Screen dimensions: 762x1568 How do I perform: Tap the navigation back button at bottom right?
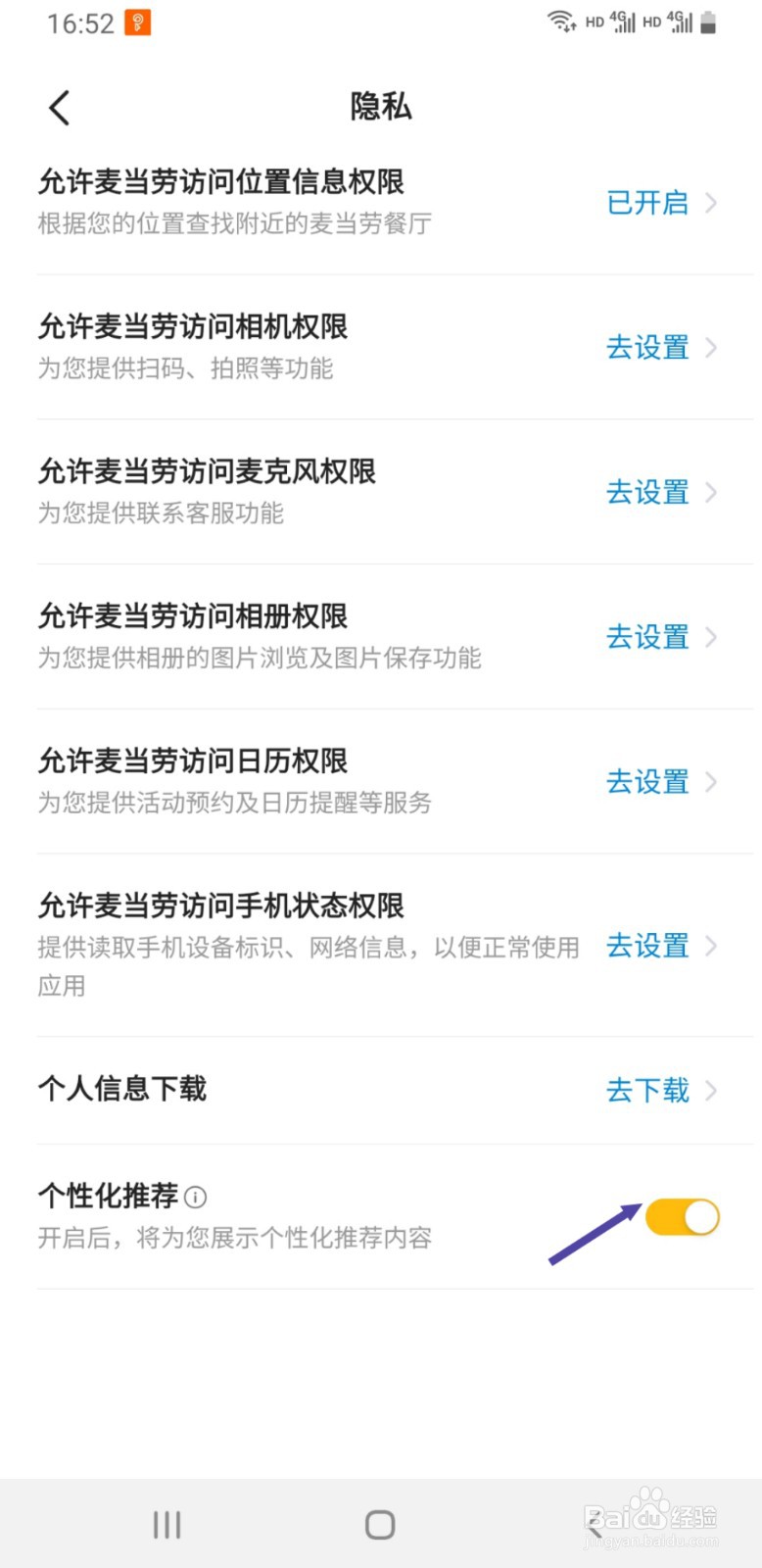(595, 1524)
